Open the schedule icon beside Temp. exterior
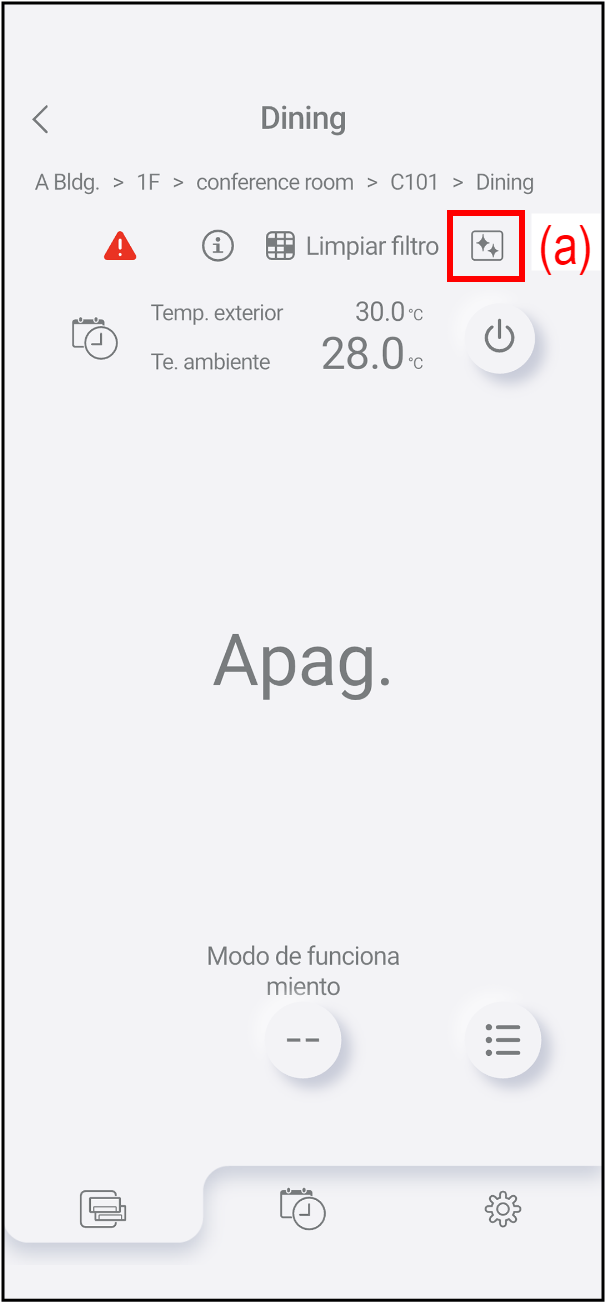 [x=94, y=338]
